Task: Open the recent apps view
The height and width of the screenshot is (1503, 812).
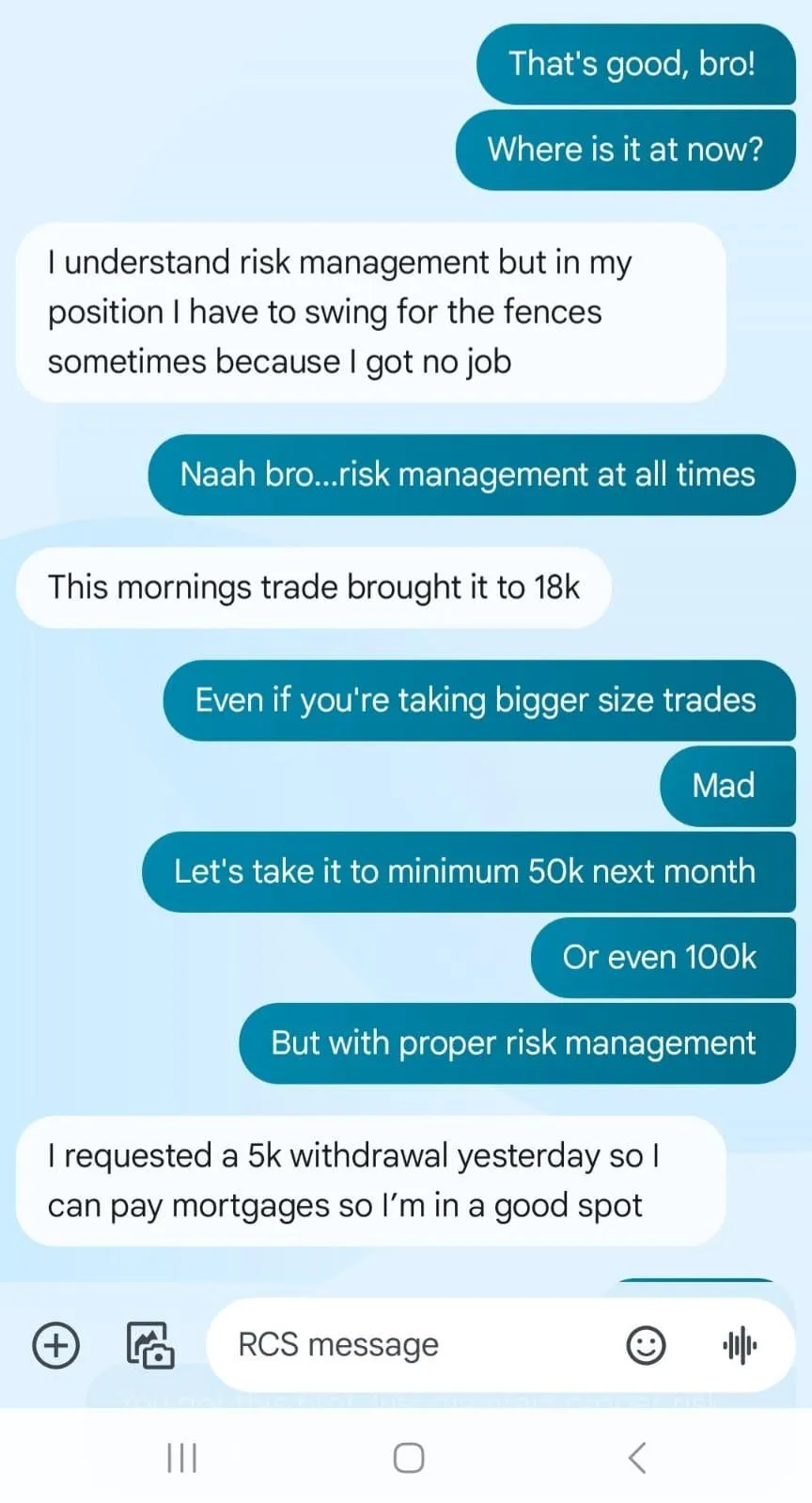Action: pos(181,1458)
